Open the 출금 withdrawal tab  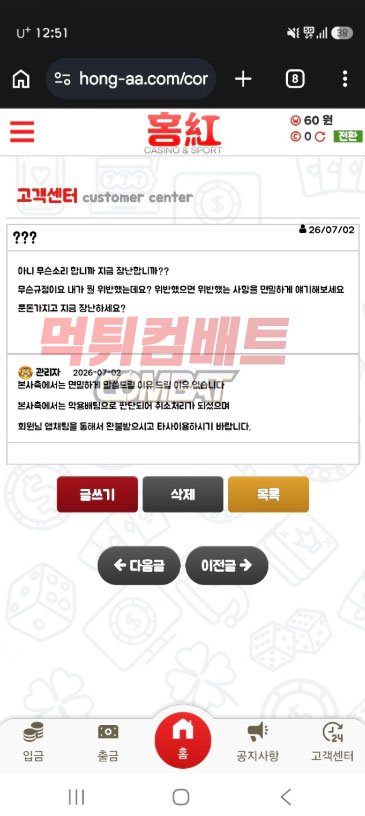(x=108, y=743)
